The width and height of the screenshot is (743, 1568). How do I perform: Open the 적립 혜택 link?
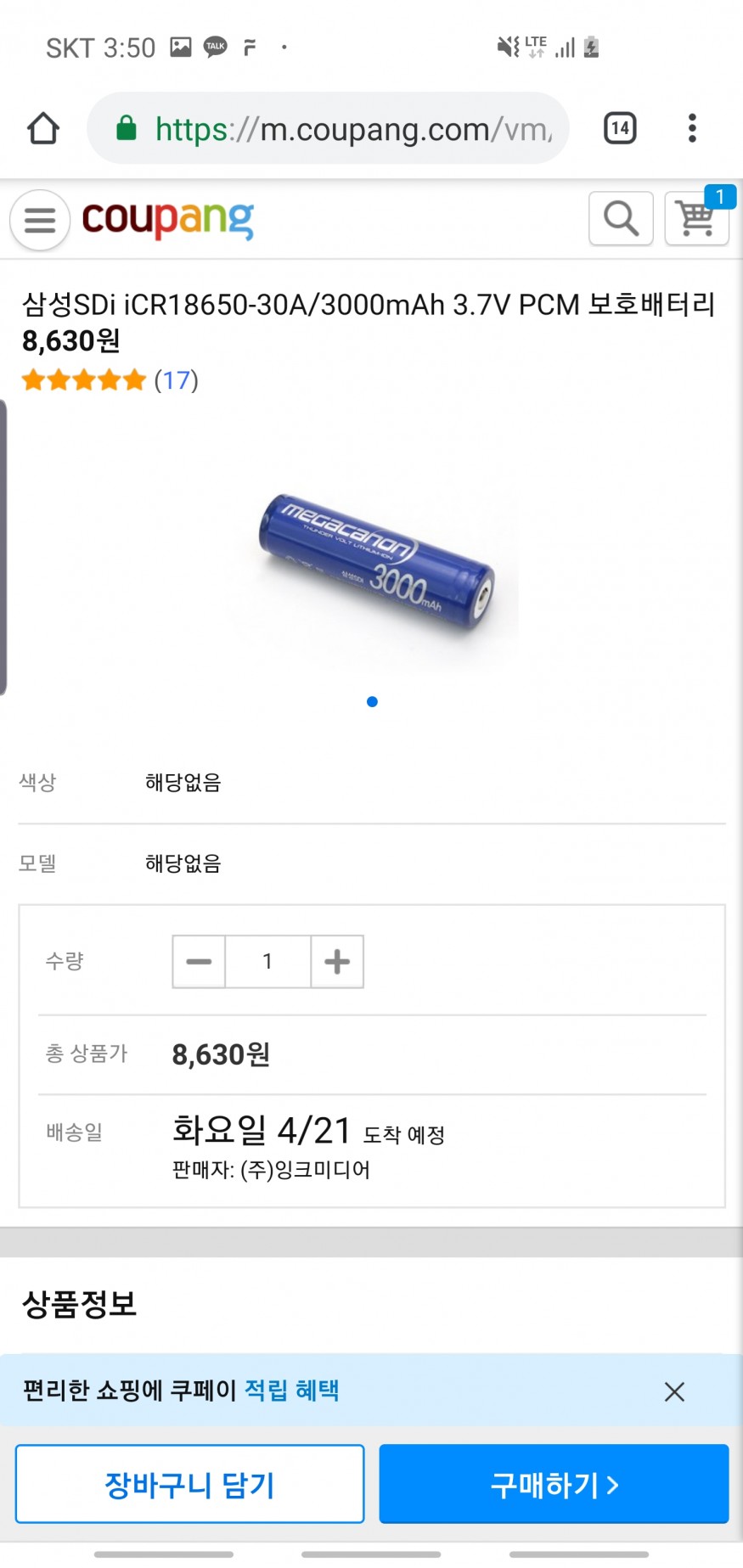click(x=291, y=1391)
